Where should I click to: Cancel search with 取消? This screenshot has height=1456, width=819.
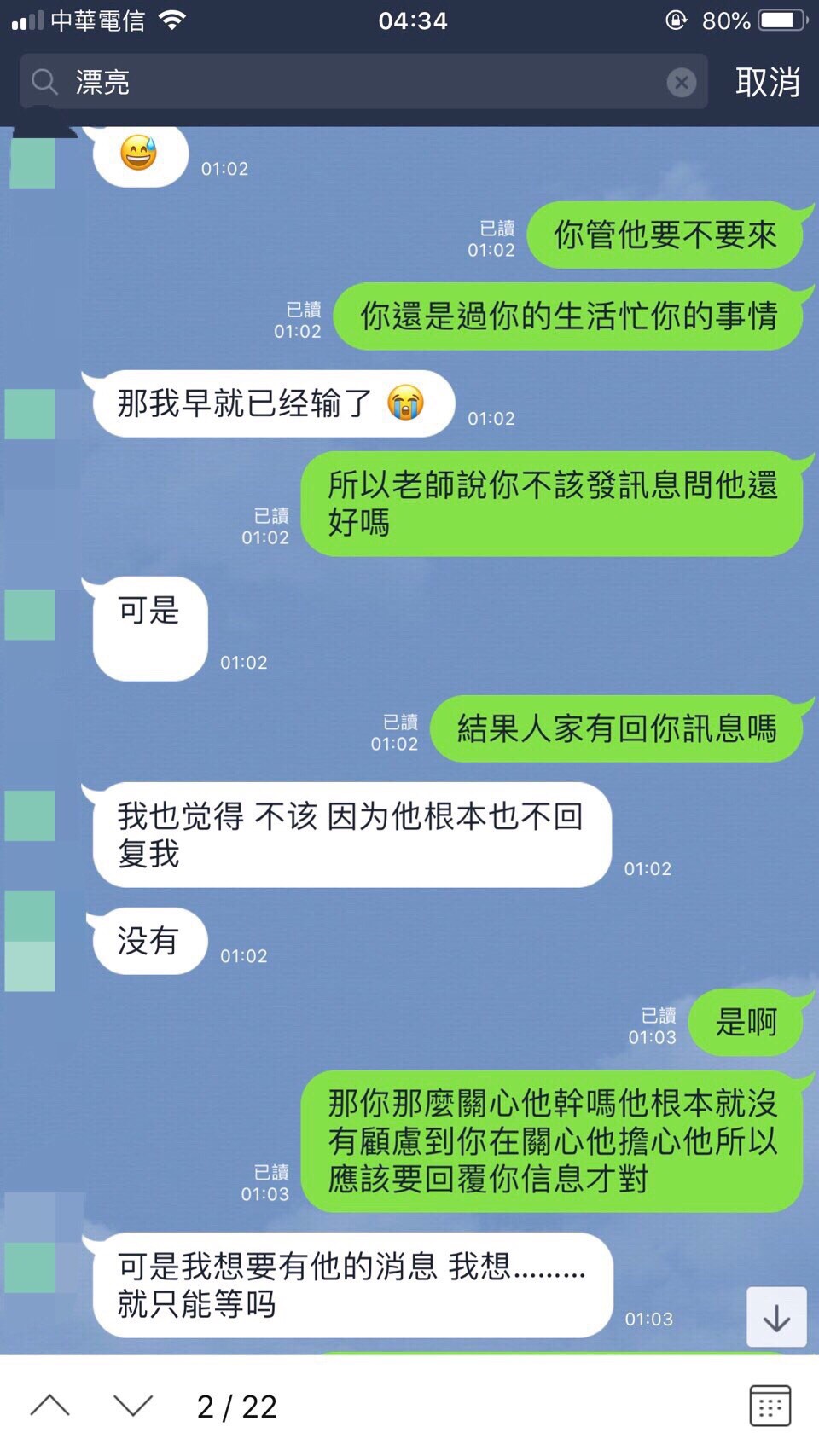[x=767, y=83]
